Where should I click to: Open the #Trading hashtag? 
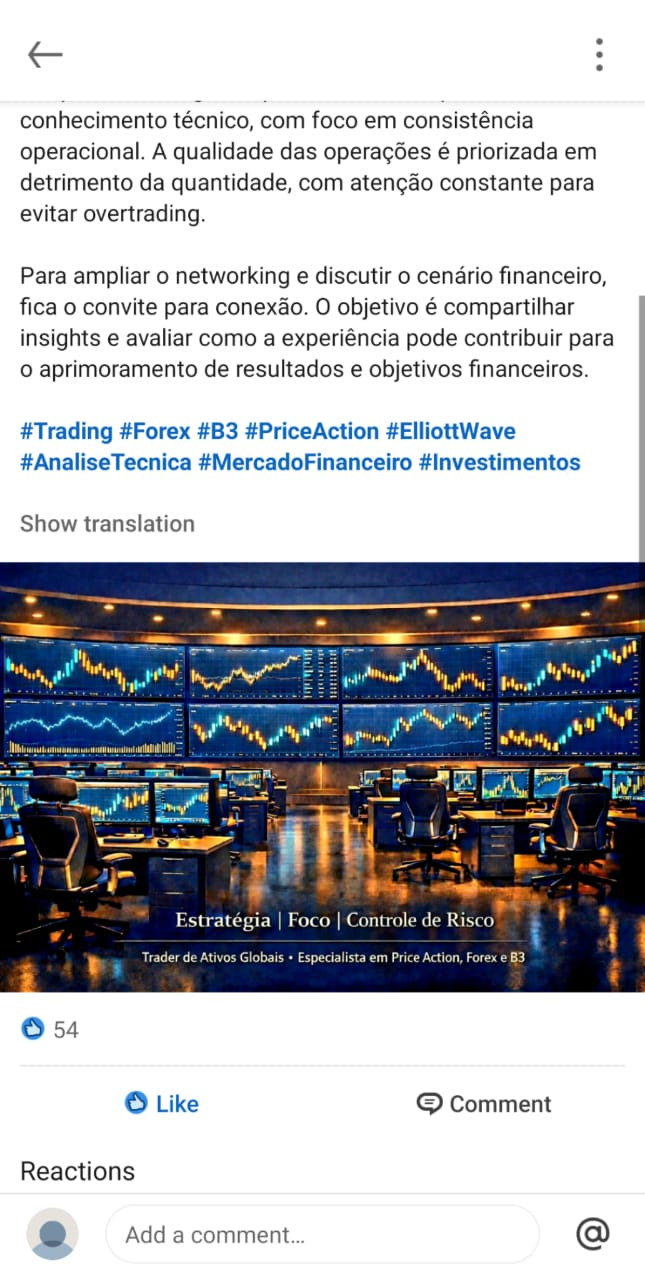click(66, 432)
